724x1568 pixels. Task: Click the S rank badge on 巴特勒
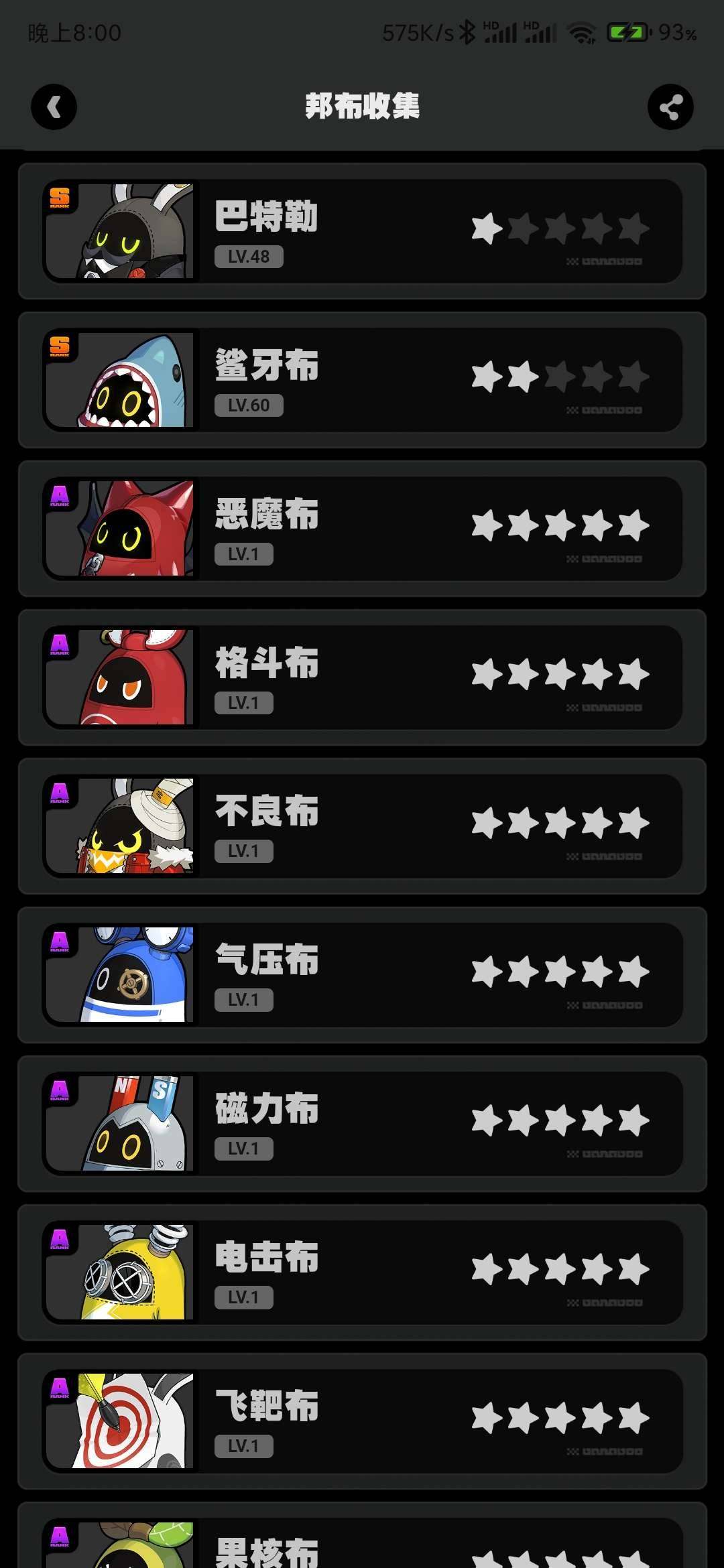(x=61, y=196)
